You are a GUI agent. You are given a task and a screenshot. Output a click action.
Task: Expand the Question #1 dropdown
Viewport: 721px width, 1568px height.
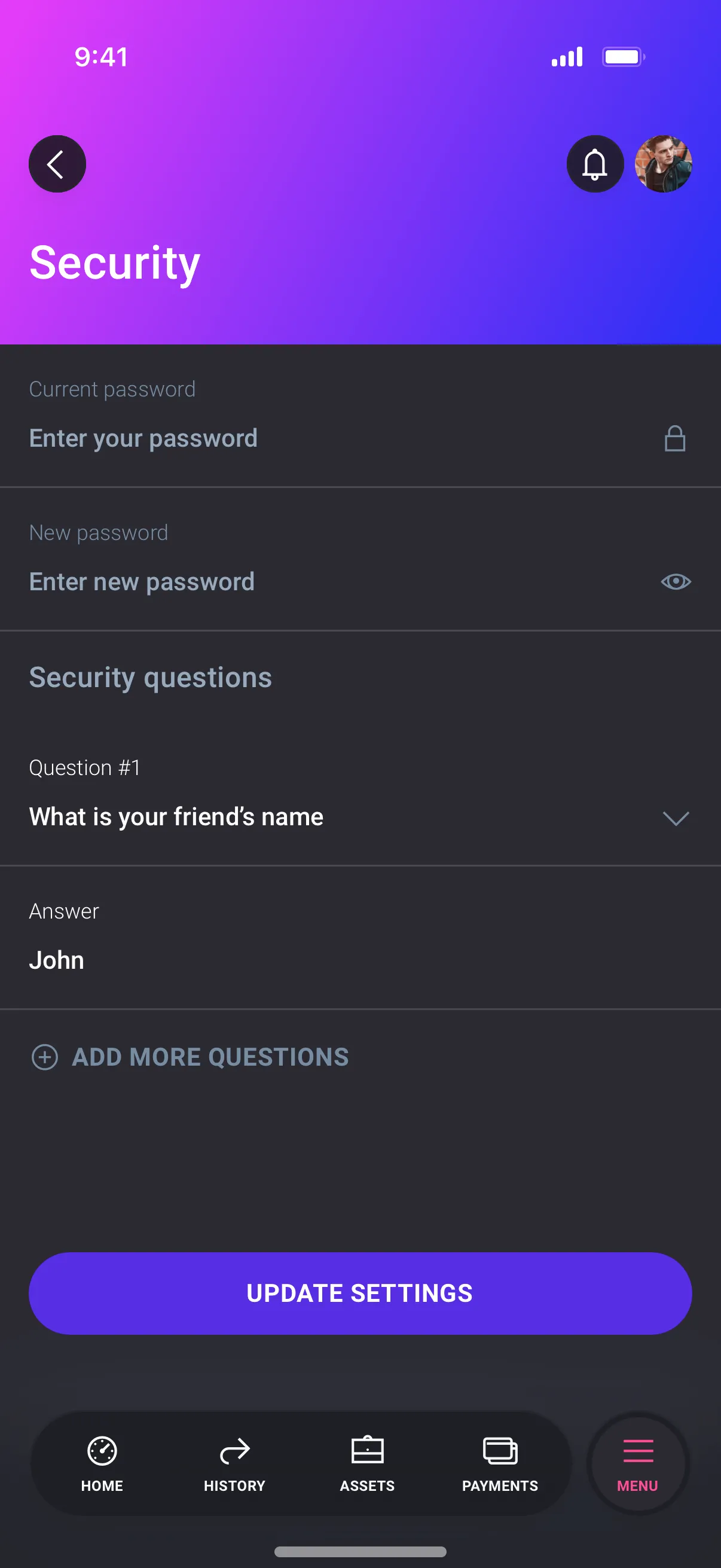(x=677, y=819)
